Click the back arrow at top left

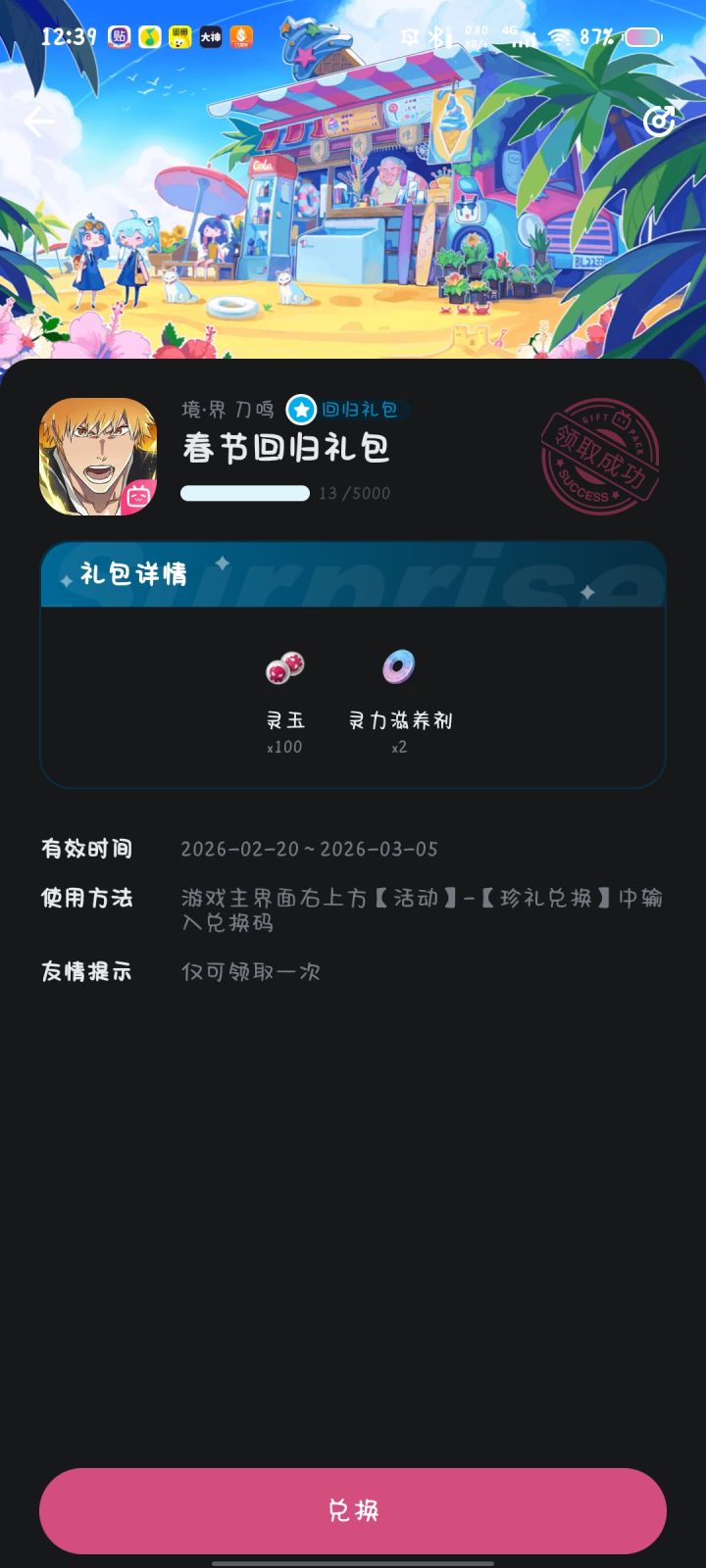[39, 121]
